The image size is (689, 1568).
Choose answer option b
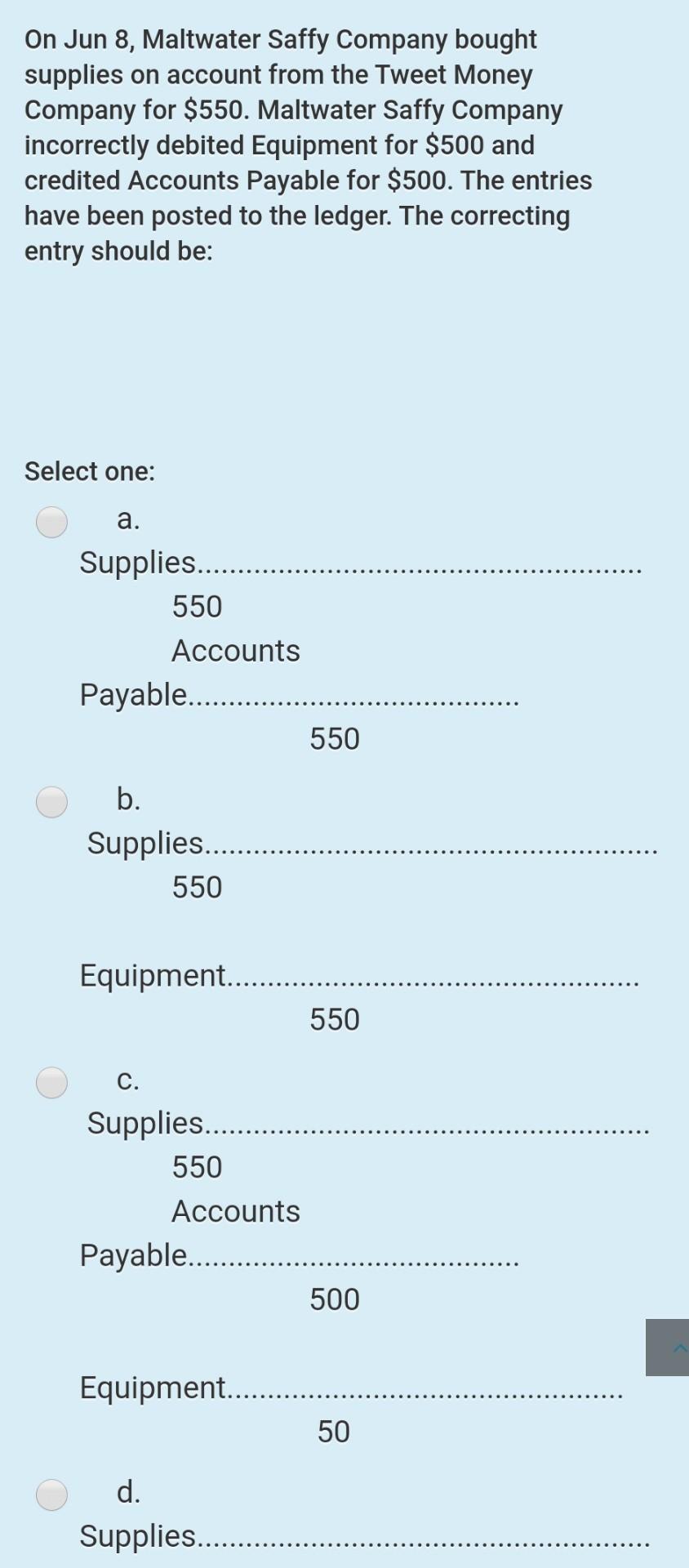coord(52,802)
